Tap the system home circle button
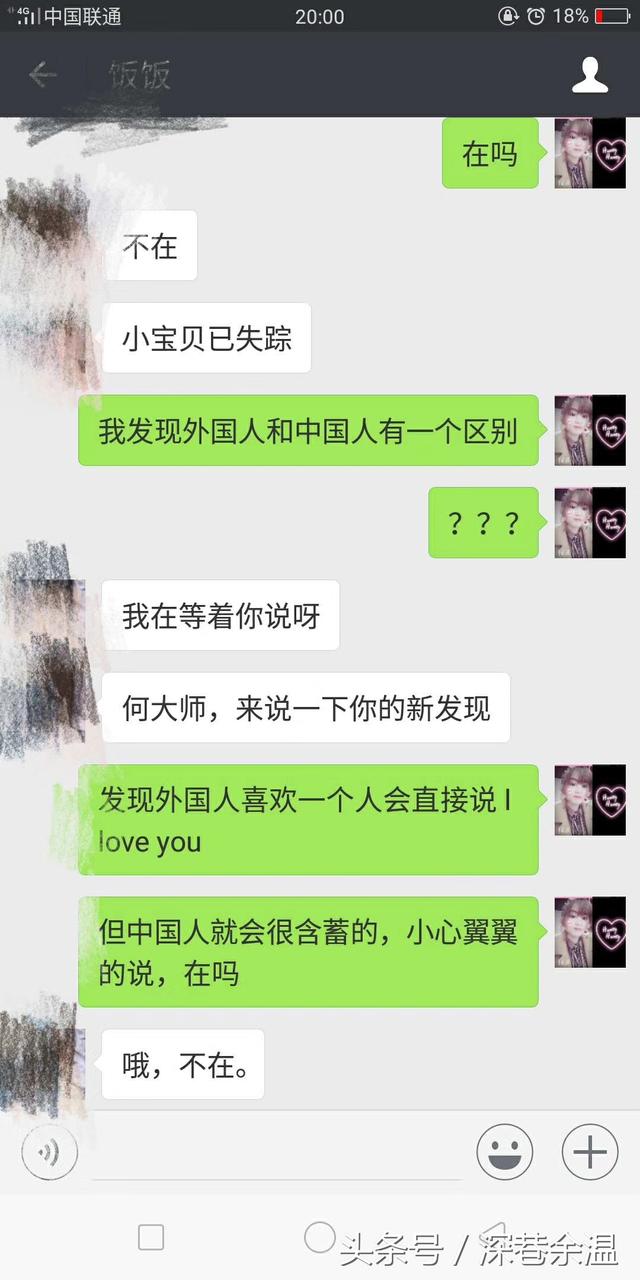640x1280 pixels. pos(319,1237)
